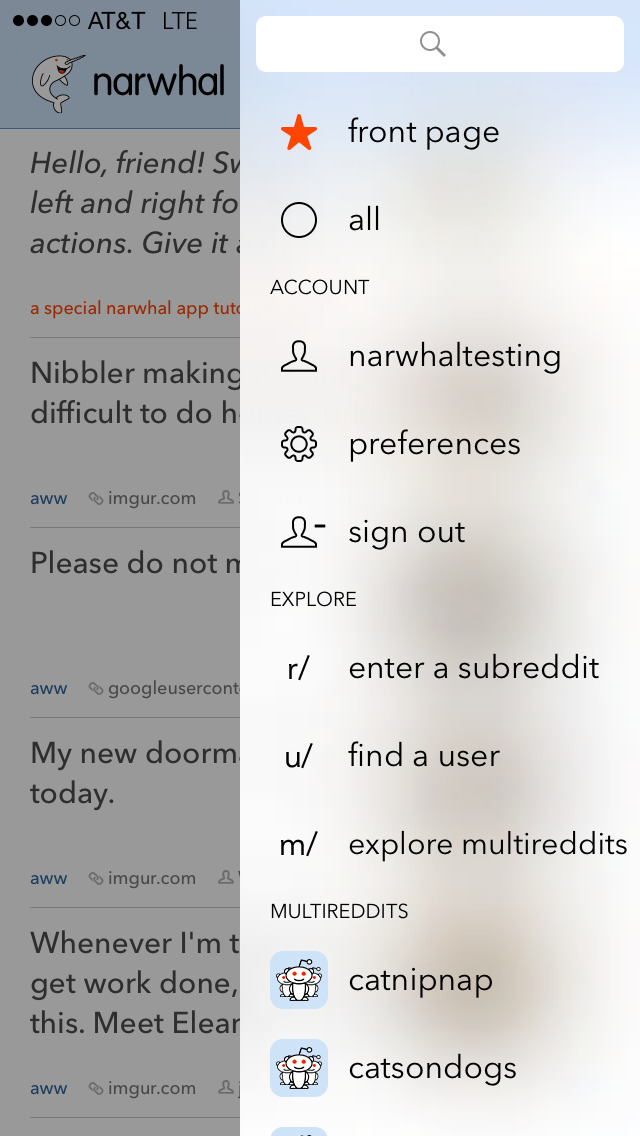The height and width of the screenshot is (1136, 640).
Task: Open preferences
Action: point(439,444)
